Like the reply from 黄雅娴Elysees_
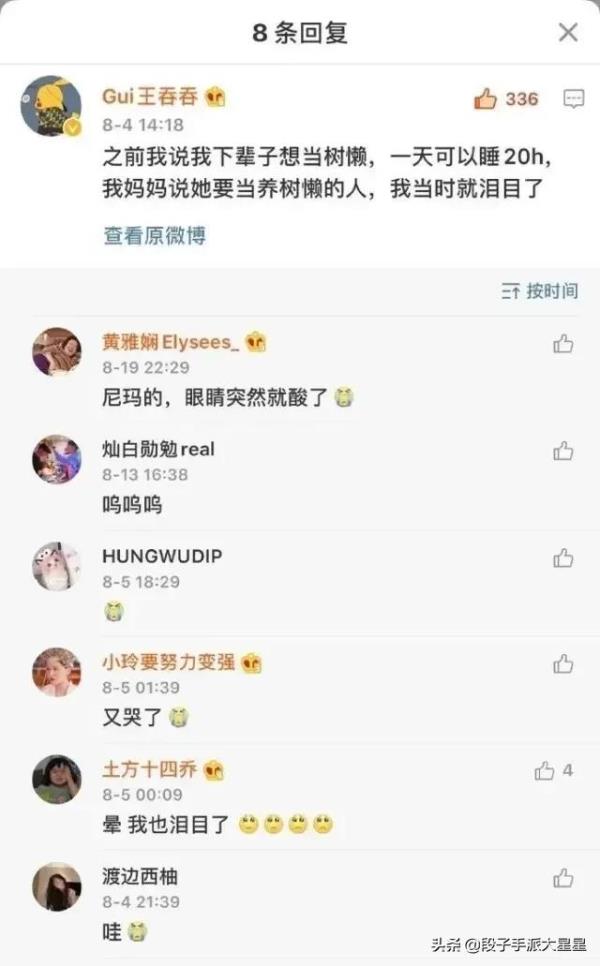 coord(563,344)
